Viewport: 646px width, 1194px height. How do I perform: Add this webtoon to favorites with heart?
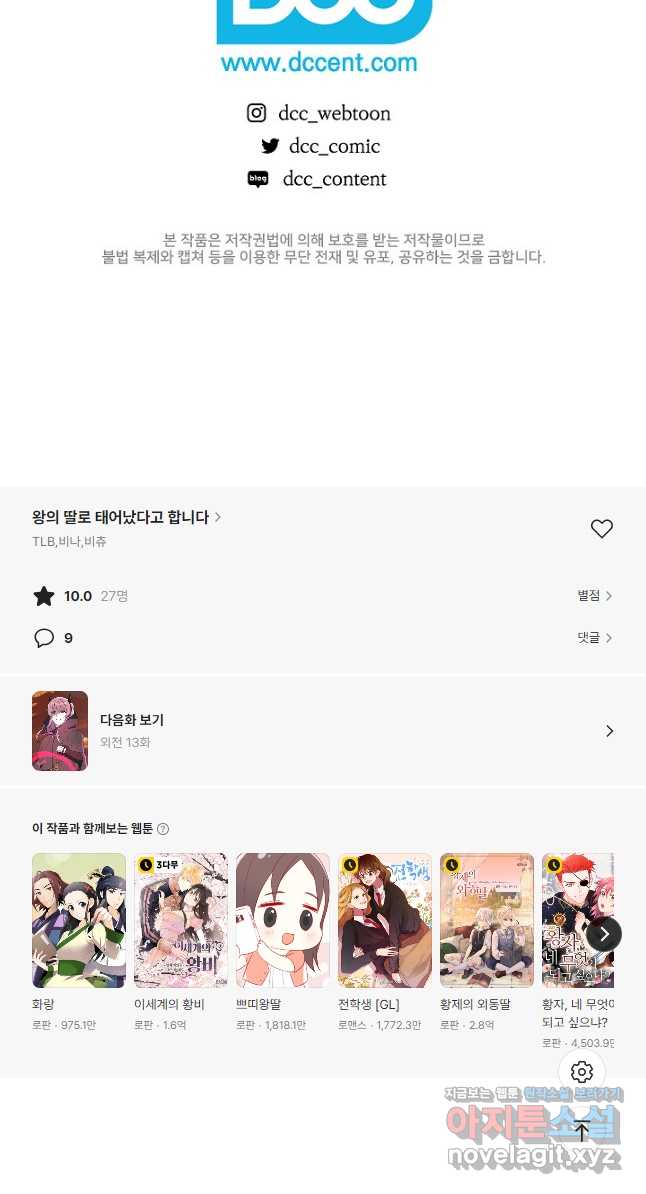point(601,529)
